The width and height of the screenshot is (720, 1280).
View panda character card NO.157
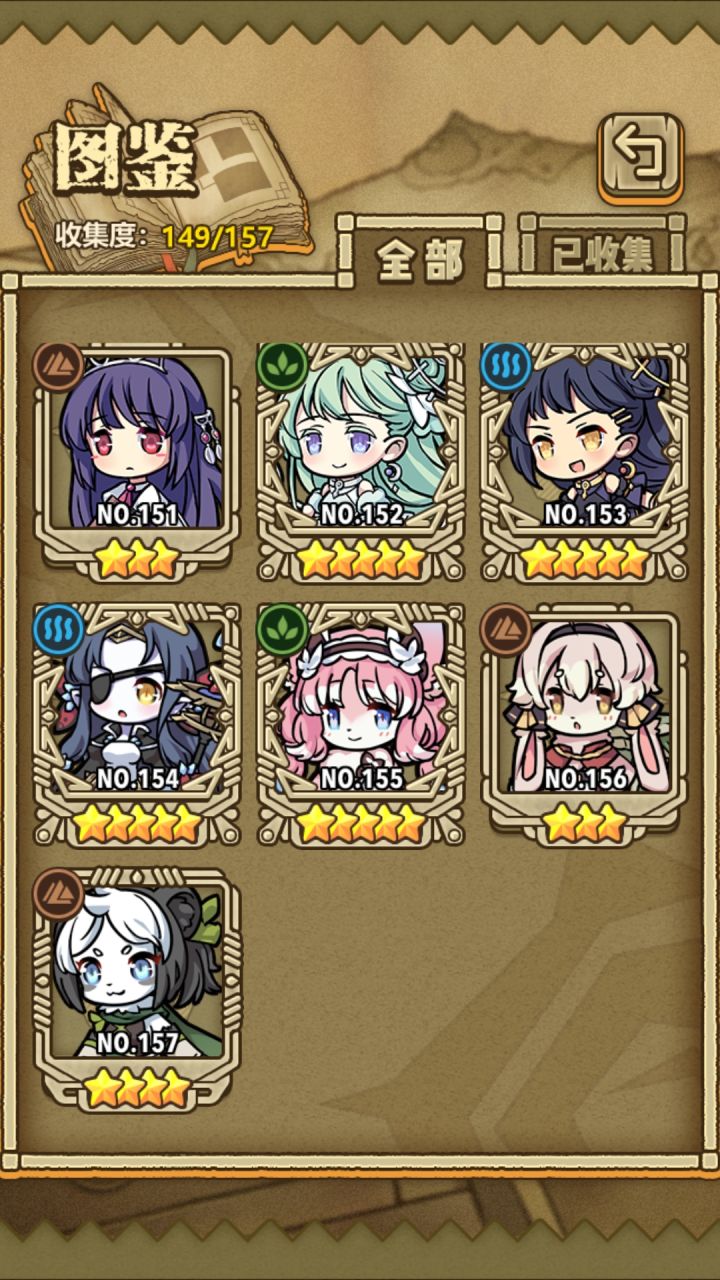(137, 990)
